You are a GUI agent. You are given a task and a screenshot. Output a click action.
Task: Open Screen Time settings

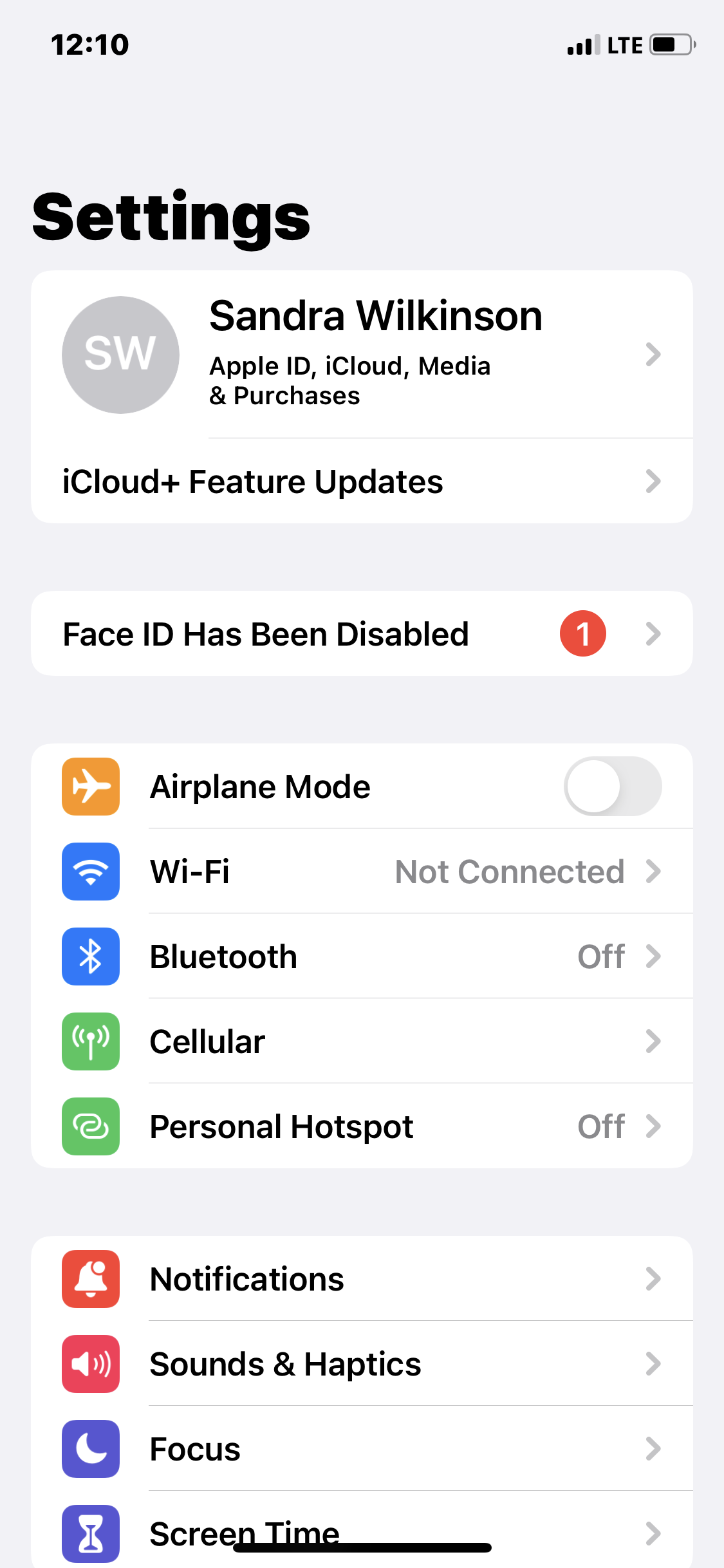coord(362,1530)
